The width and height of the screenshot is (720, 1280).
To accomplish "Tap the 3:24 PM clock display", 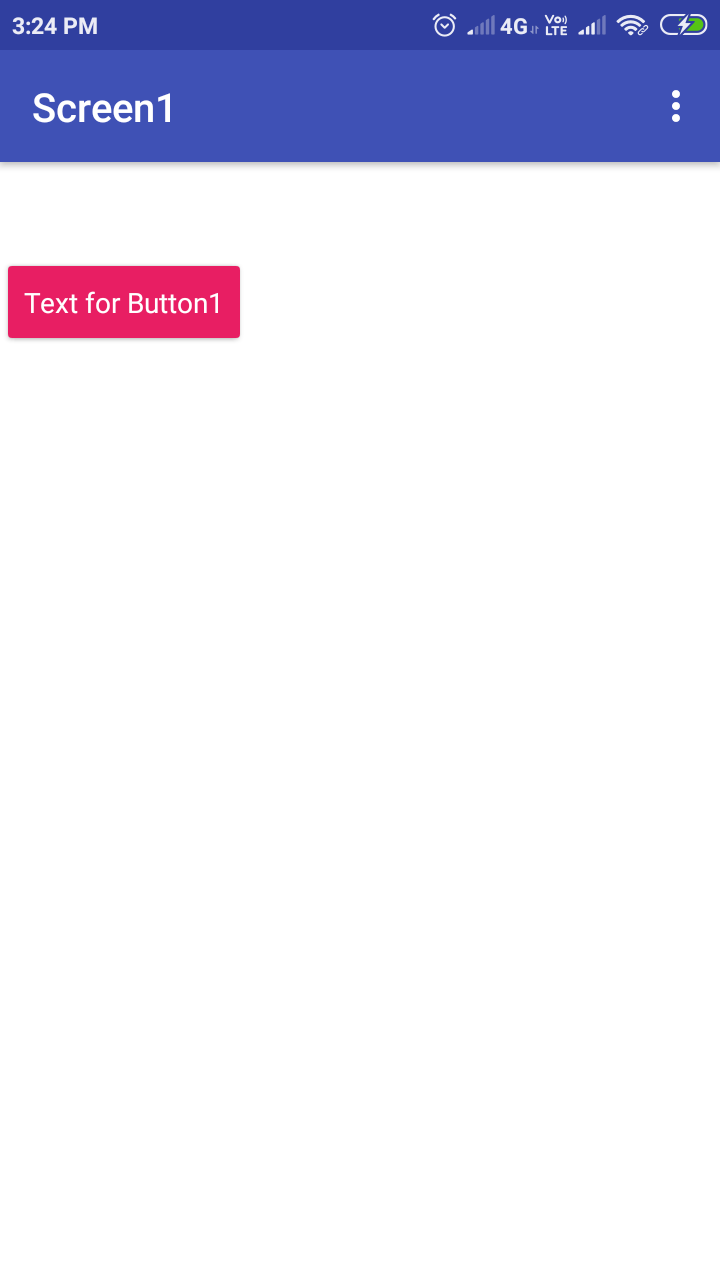I will [54, 25].
